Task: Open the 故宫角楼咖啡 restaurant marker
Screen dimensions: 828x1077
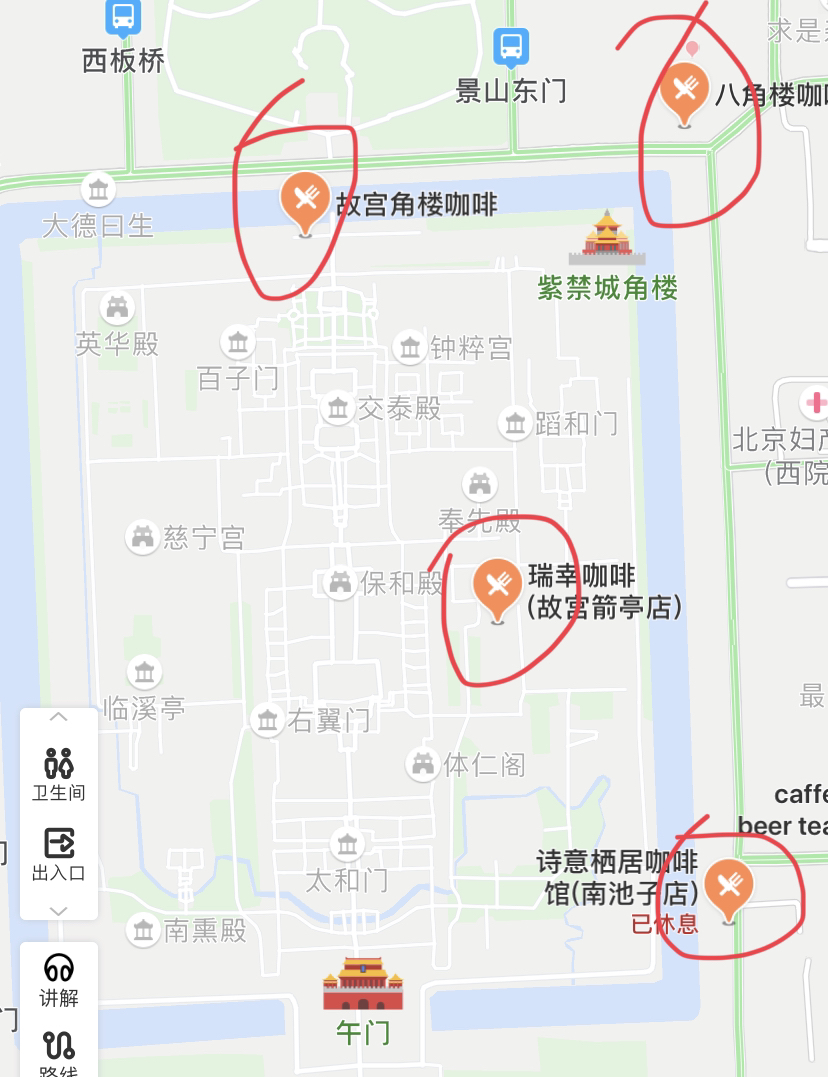Action: pos(305,200)
